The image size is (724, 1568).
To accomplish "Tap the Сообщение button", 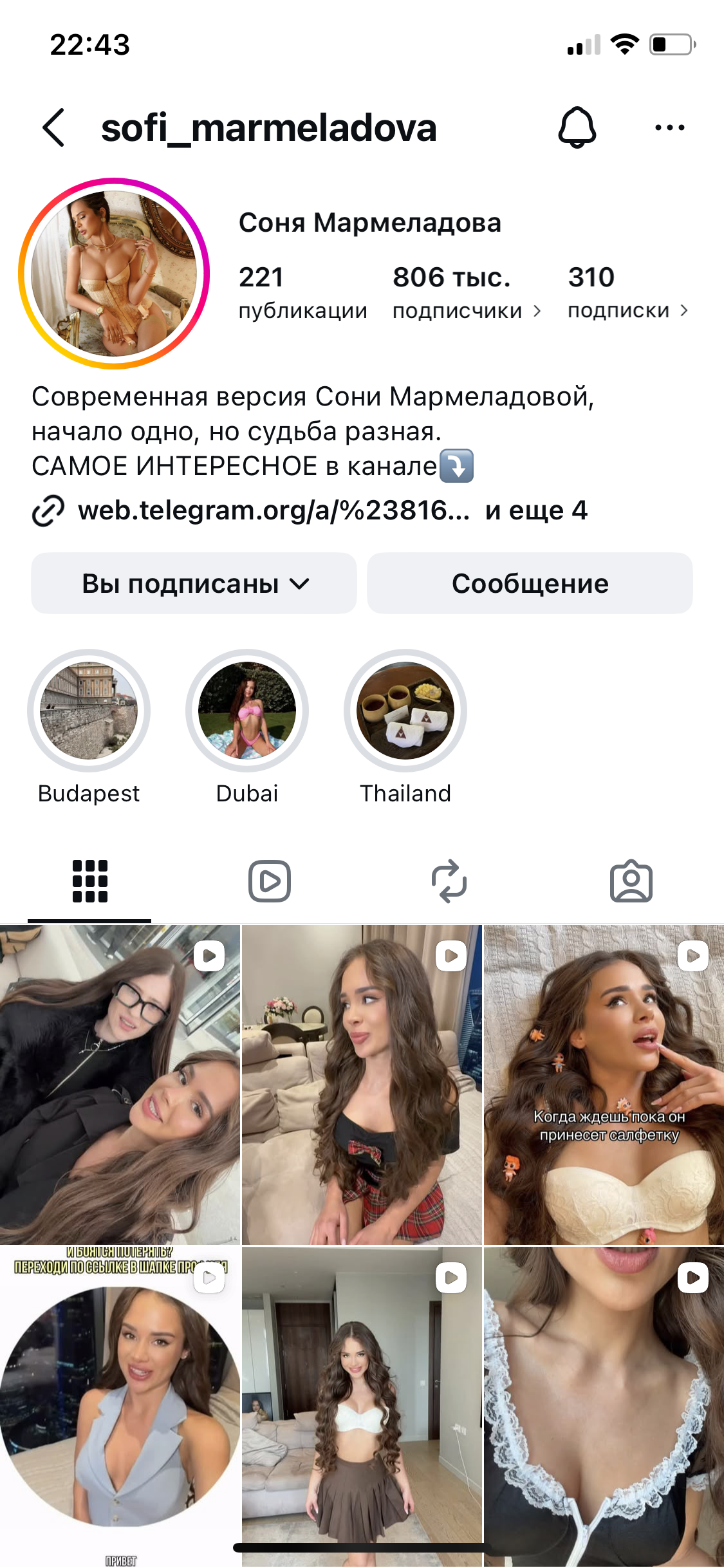I will pos(530,583).
